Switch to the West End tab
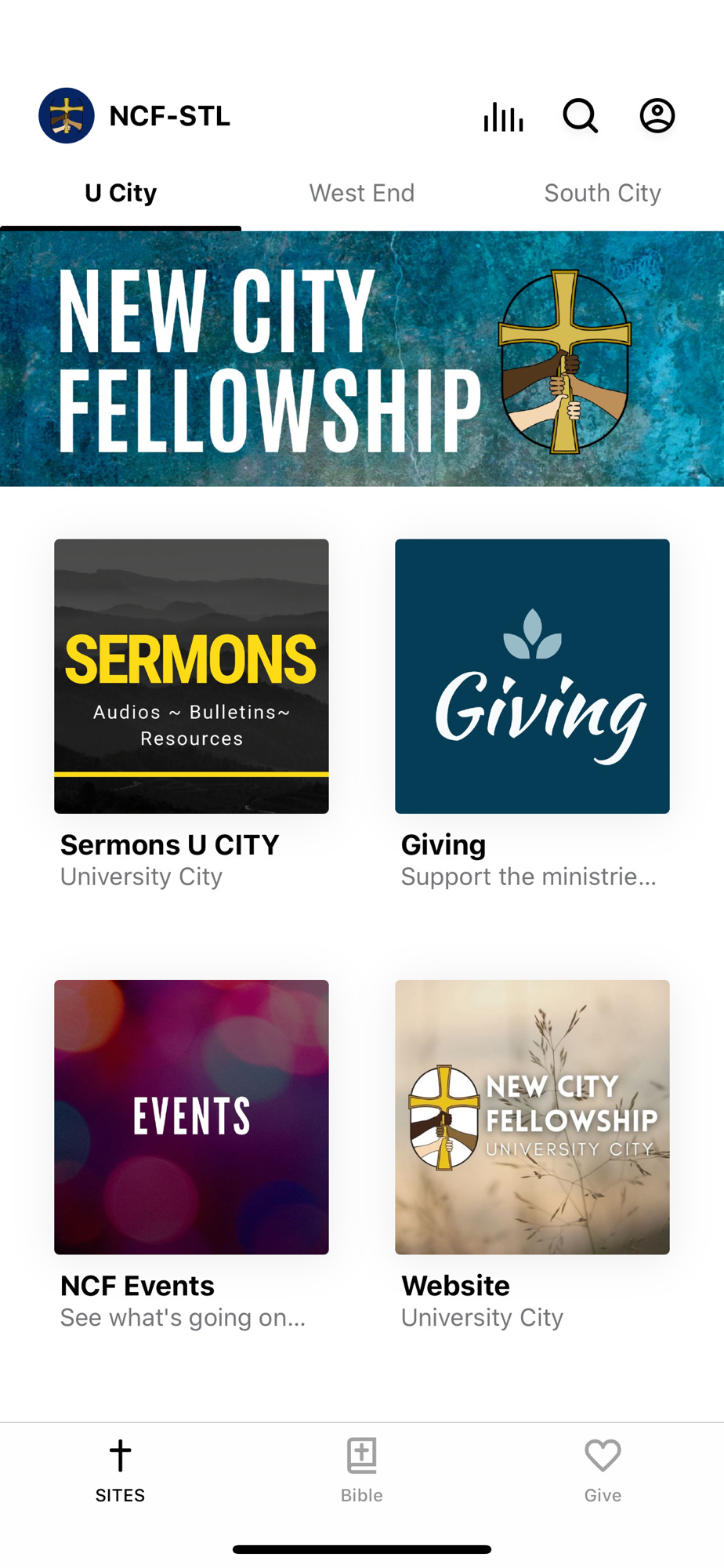 tap(362, 193)
